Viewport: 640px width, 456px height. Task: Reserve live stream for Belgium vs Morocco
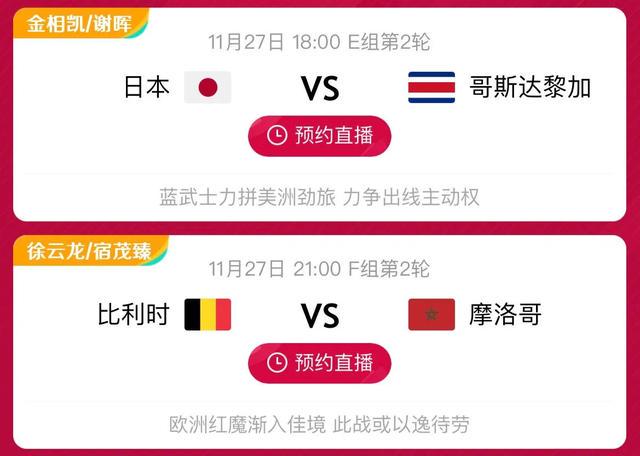tap(319, 363)
